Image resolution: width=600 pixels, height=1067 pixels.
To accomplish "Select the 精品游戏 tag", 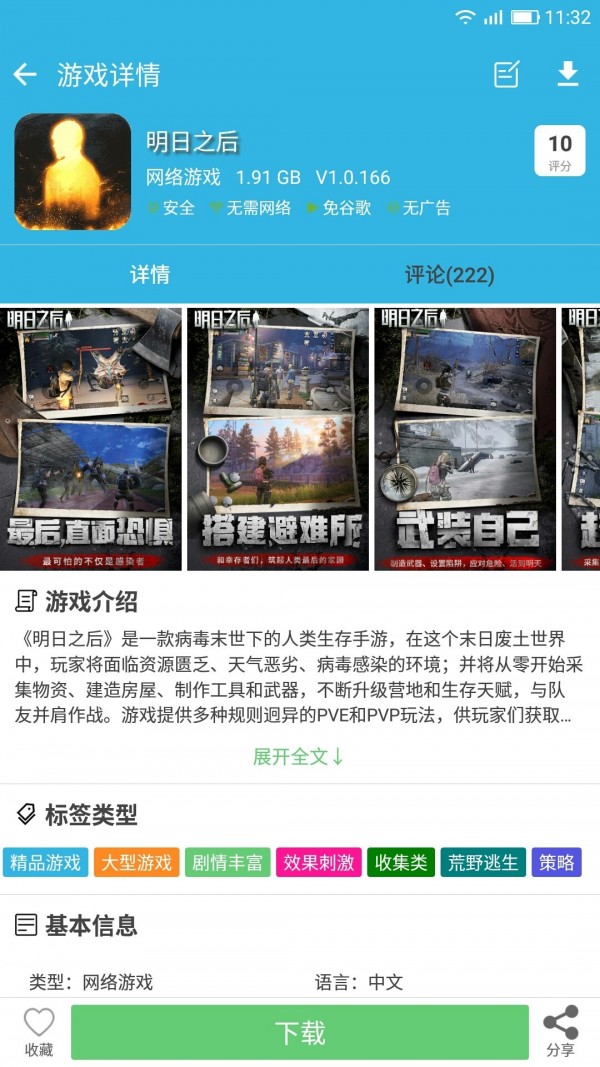I will click(x=46, y=863).
